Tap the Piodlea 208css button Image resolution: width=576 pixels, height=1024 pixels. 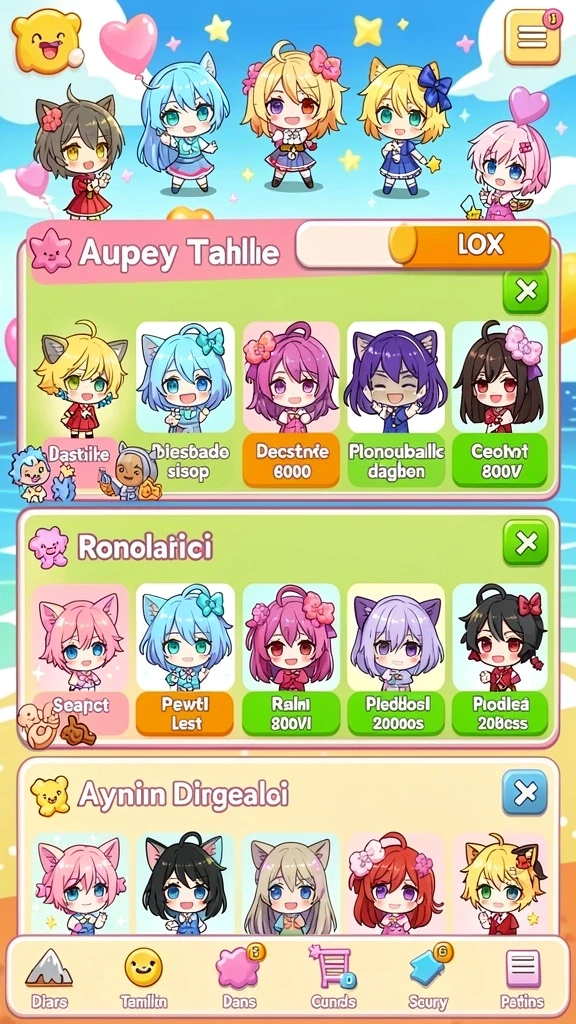click(x=500, y=713)
